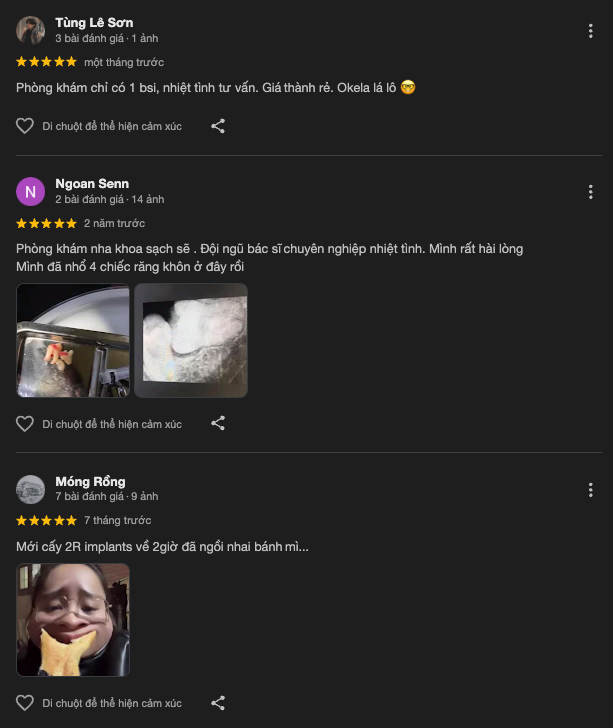Like Ngoan Senn's review with the heart
This screenshot has width=613, height=728.
point(25,424)
